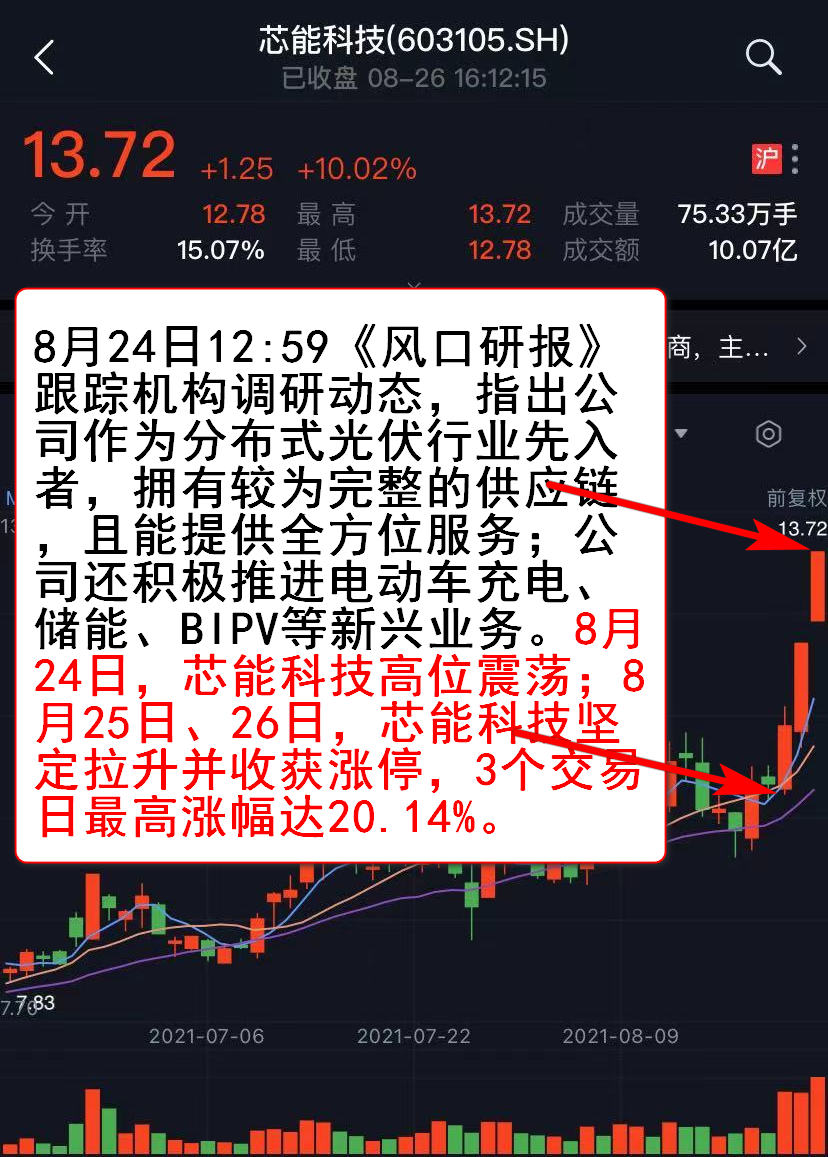Expand the chart period dropdown arrow
828x1157 pixels.
click(682, 434)
